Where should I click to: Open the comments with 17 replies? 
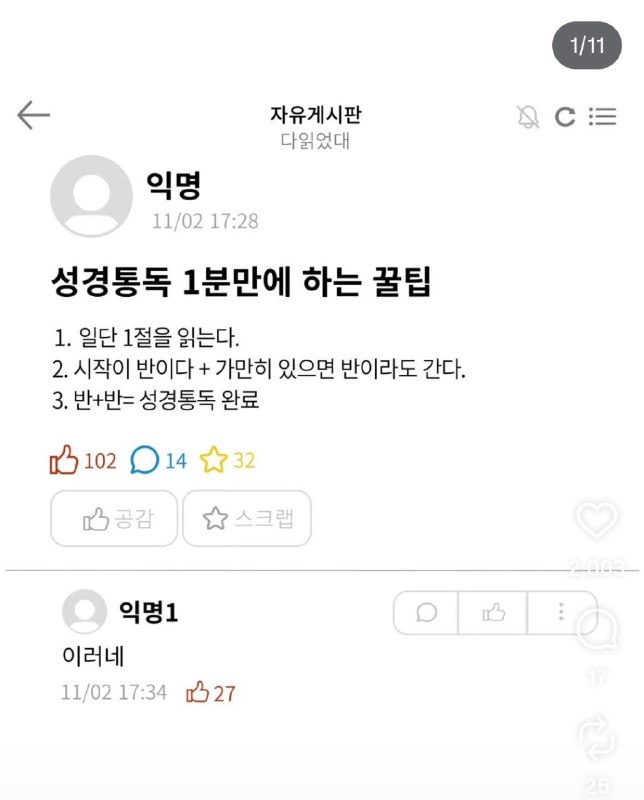[x=598, y=630]
